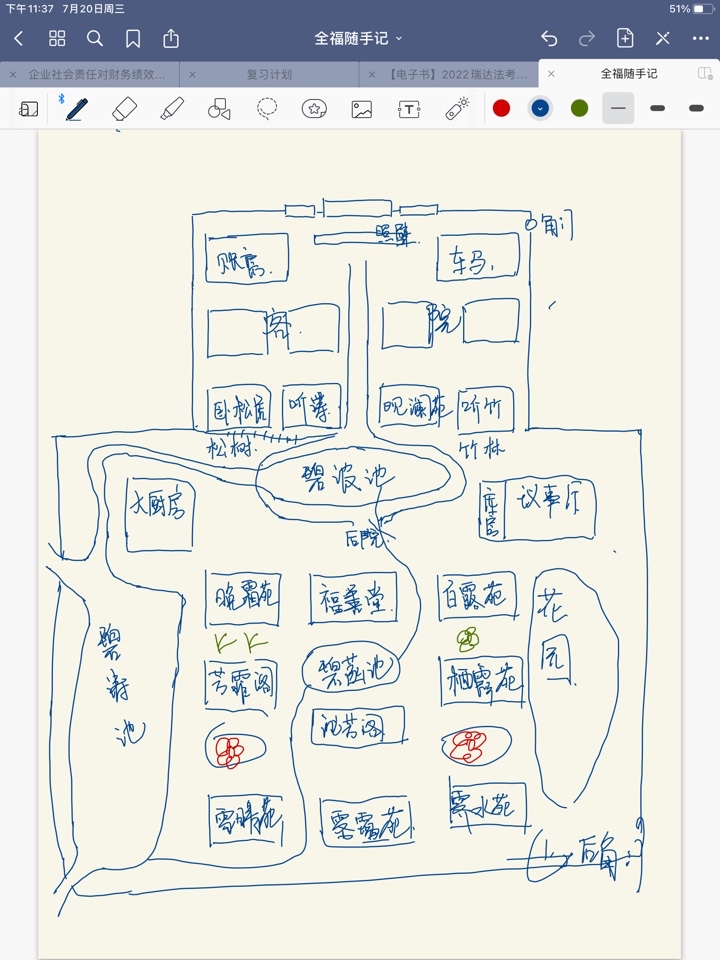Select the highlighter tool
This screenshot has width=720, height=960.
click(172, 108)
